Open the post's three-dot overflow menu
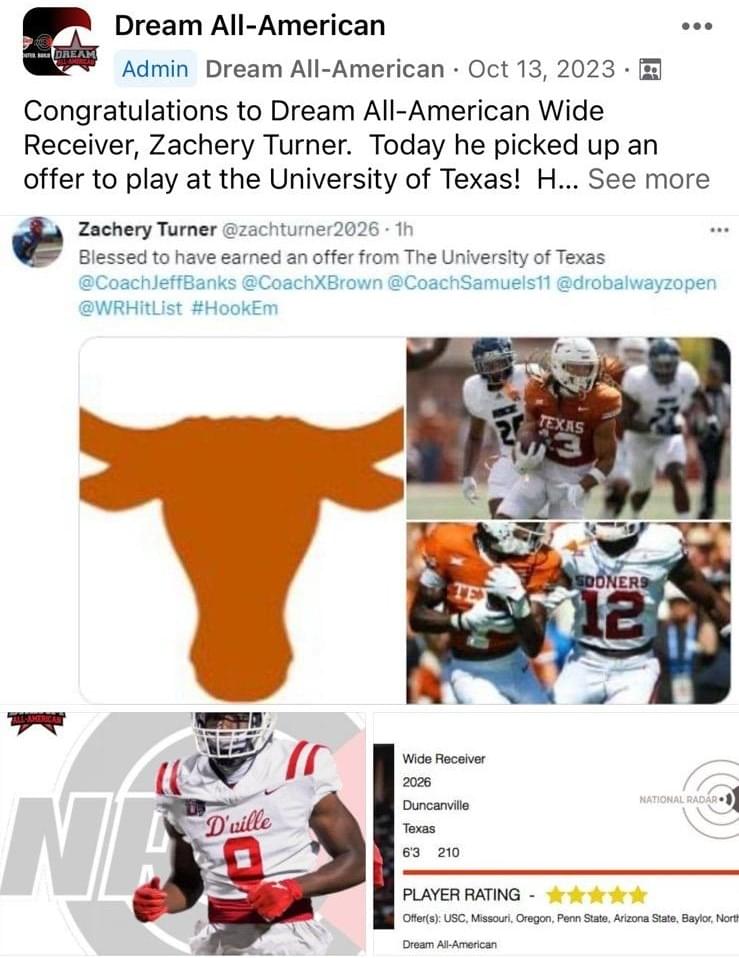739x958 pixels. click(696, 26)
